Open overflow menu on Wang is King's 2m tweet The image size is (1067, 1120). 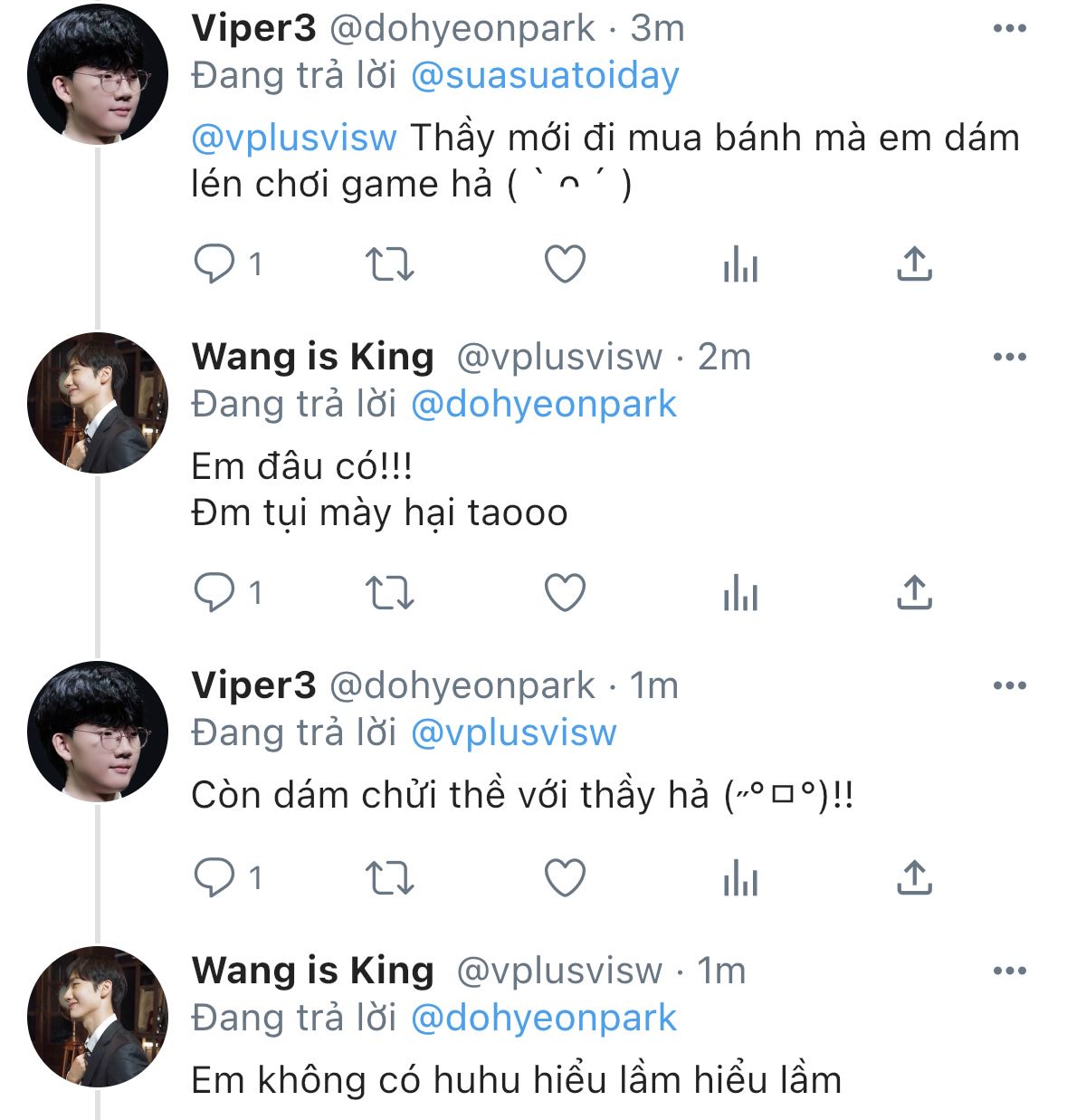click(x=1009, y=358)
